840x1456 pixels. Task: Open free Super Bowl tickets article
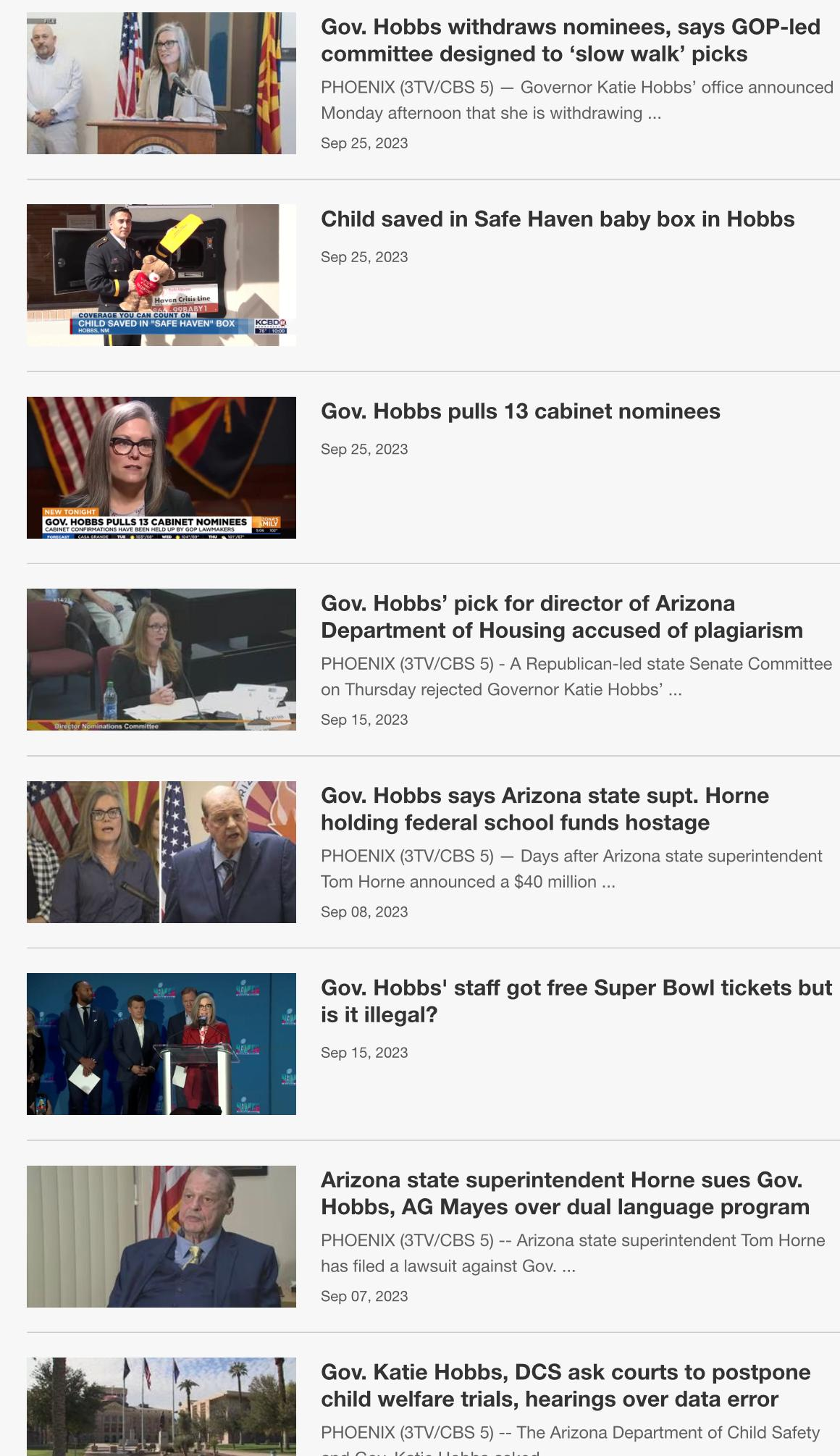pyautogui.click(x=576, y=1001)
